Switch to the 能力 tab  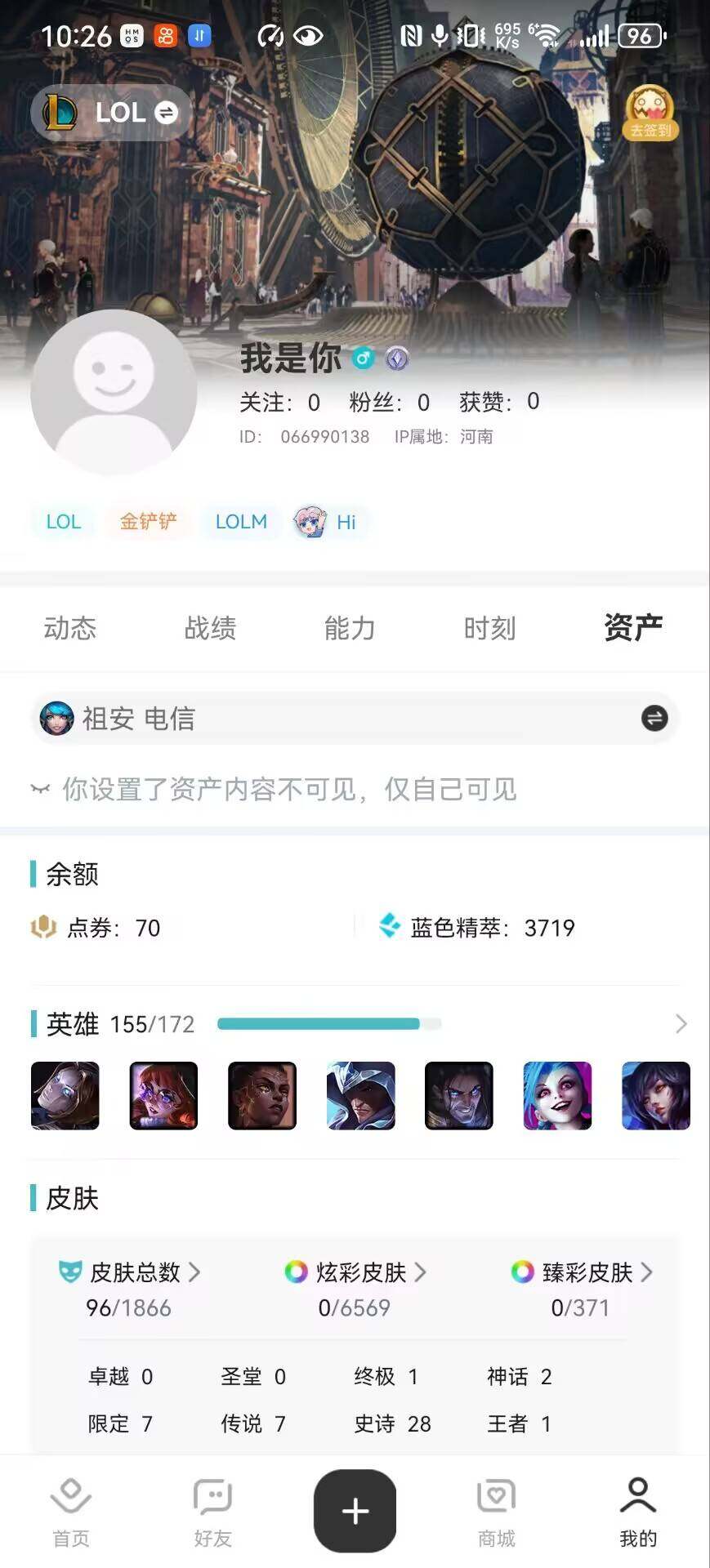point(350,628)
